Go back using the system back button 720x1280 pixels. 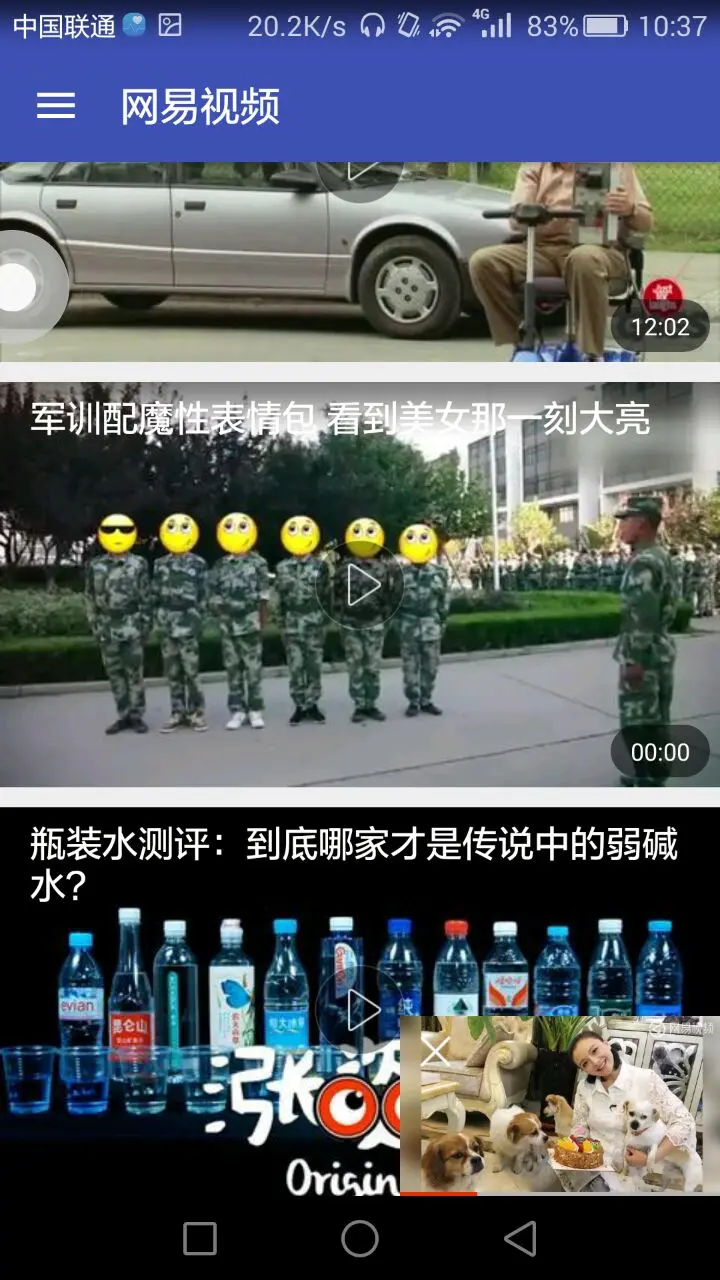click(x=520, y=1239)
